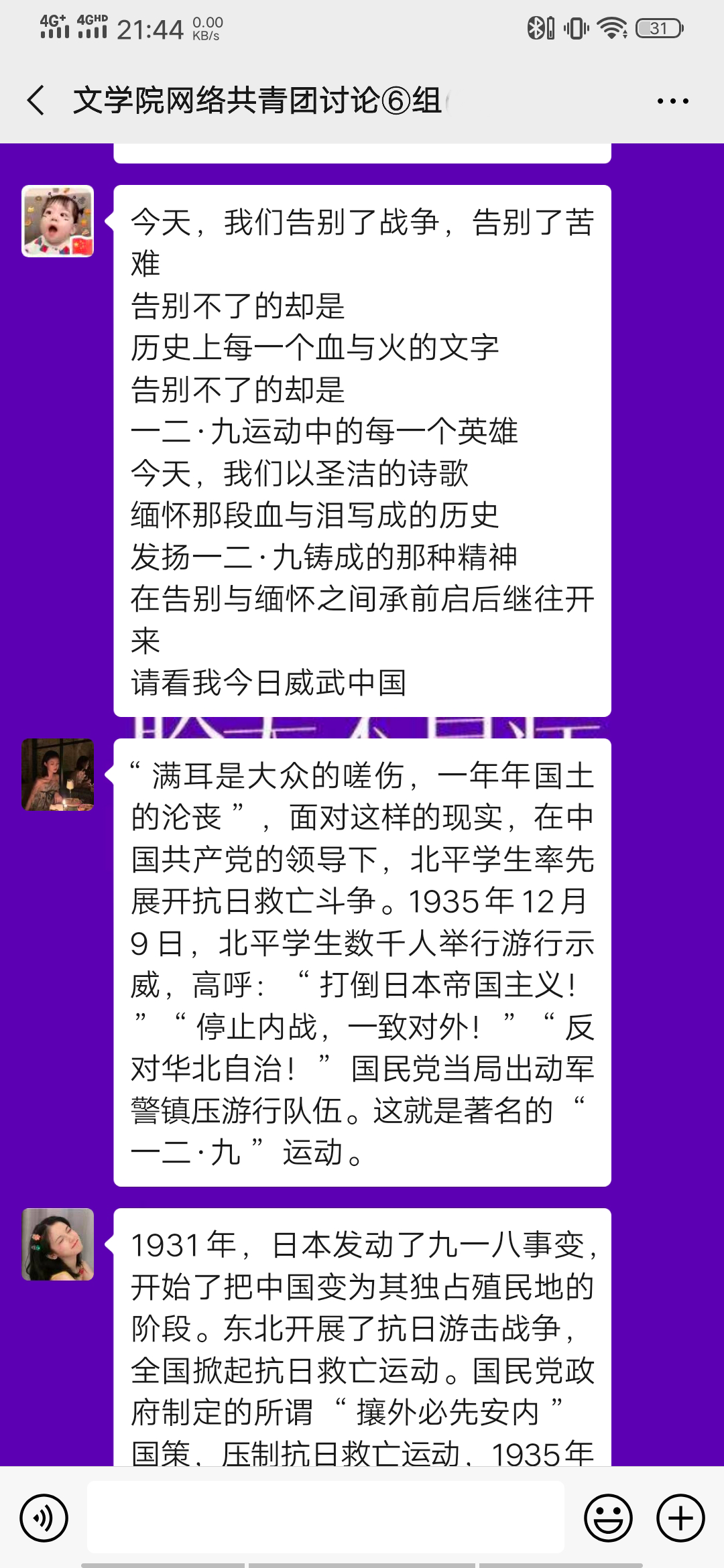The width and height of the screenshot is (724, 1568).
Task: Switch to voice message input
Action: pos(44,1518)
